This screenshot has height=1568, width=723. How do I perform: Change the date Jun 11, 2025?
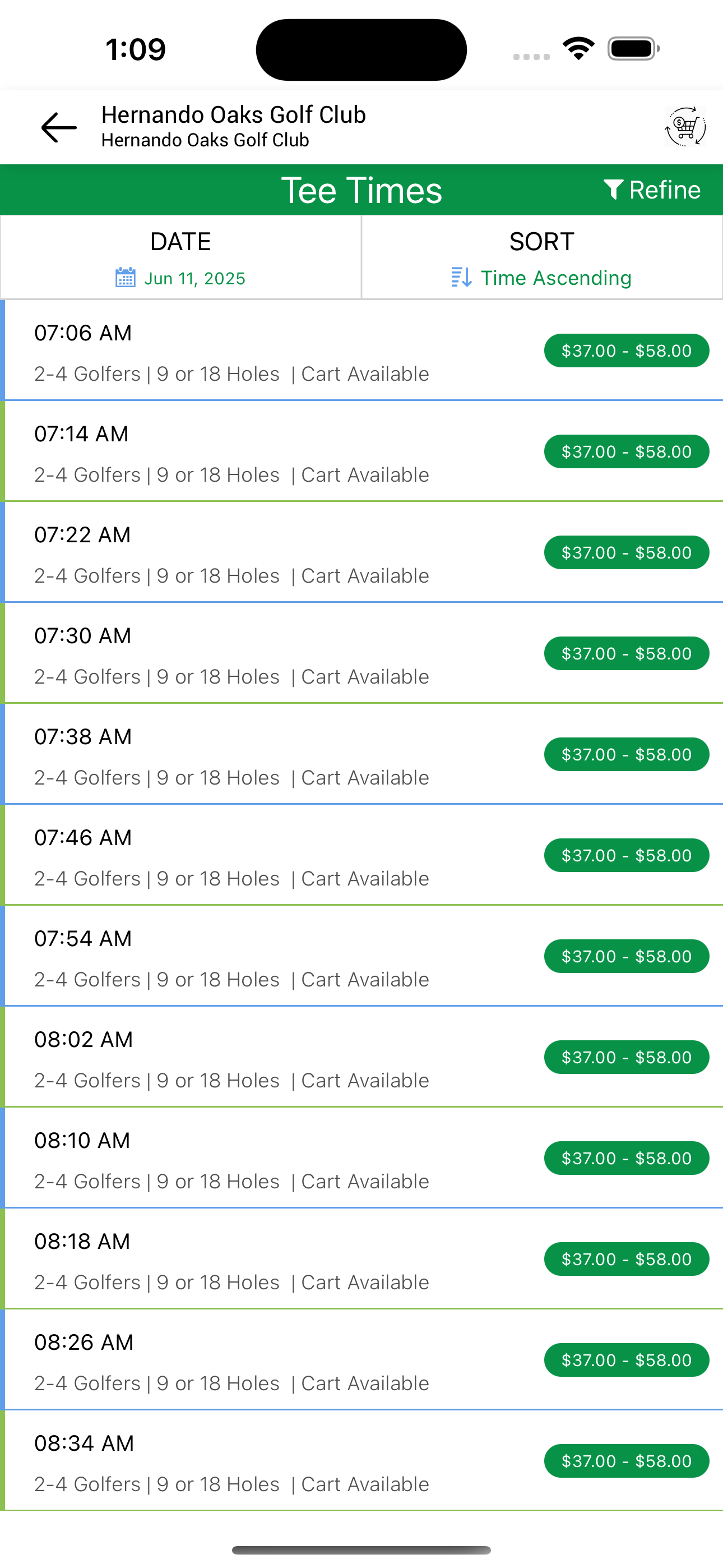pyautogui.click(x=180, y=257)
